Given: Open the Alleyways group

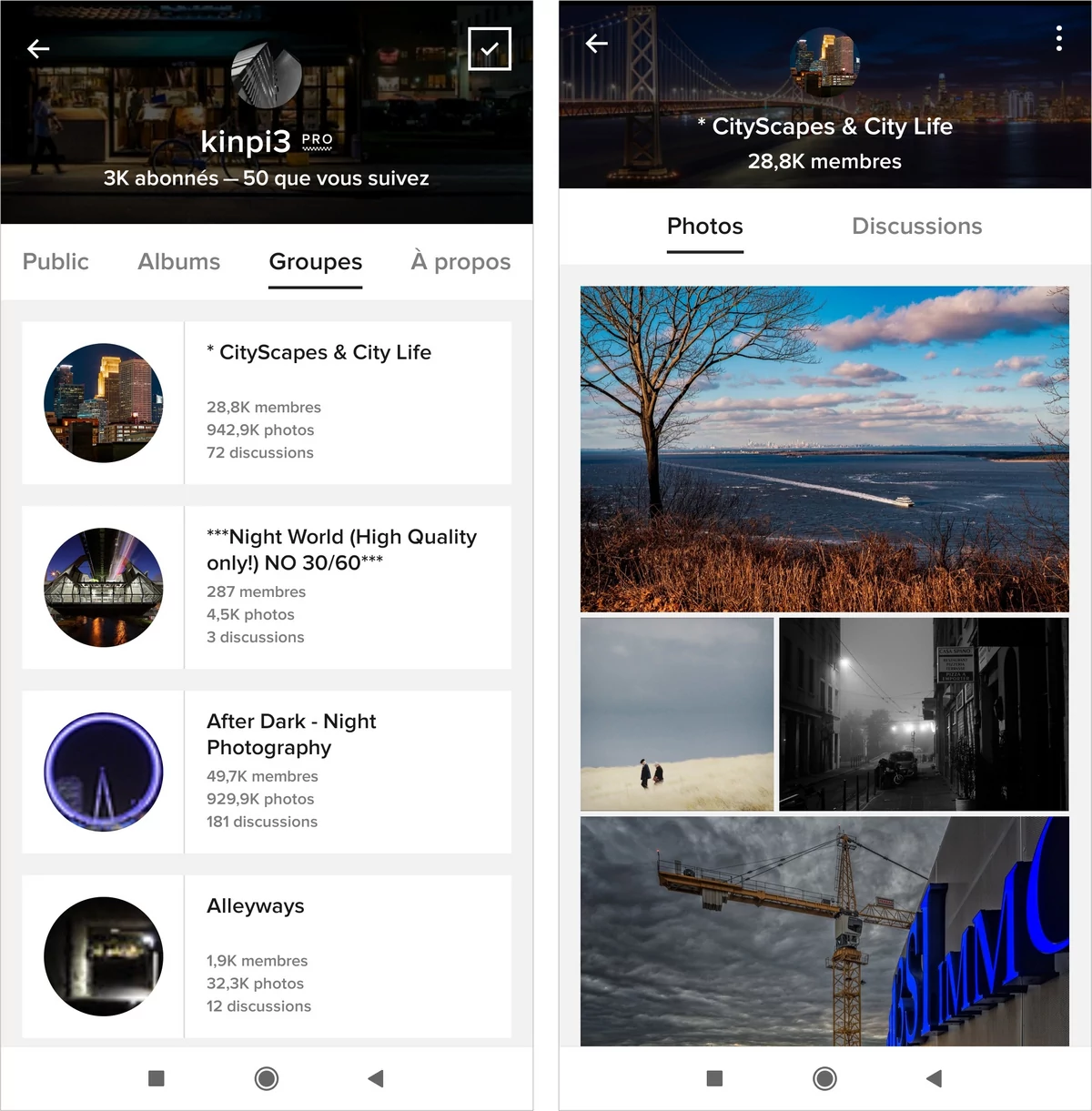Looking at the screenshot, I should point(267,955).
